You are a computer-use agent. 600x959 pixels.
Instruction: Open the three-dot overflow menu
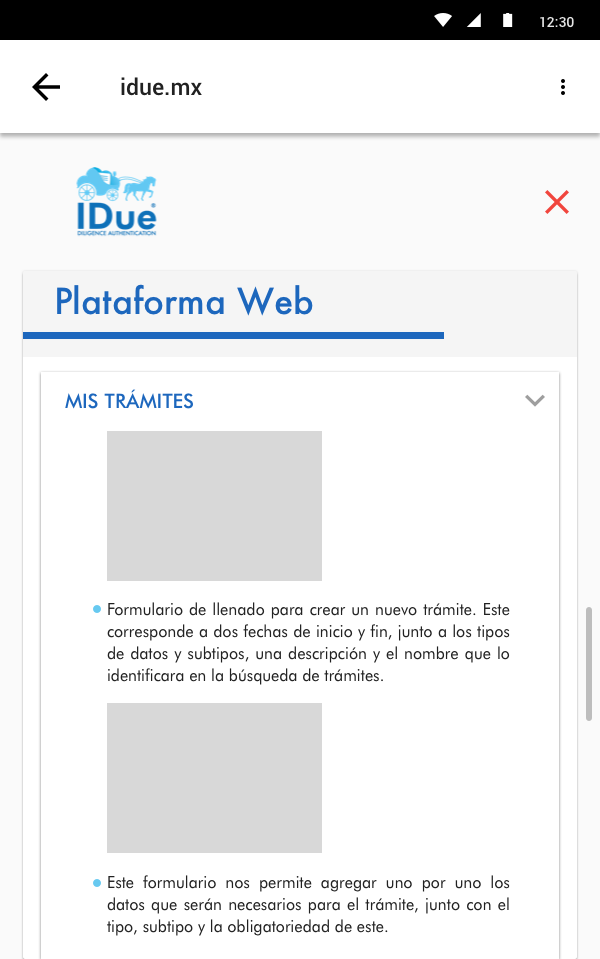[563, 87]
